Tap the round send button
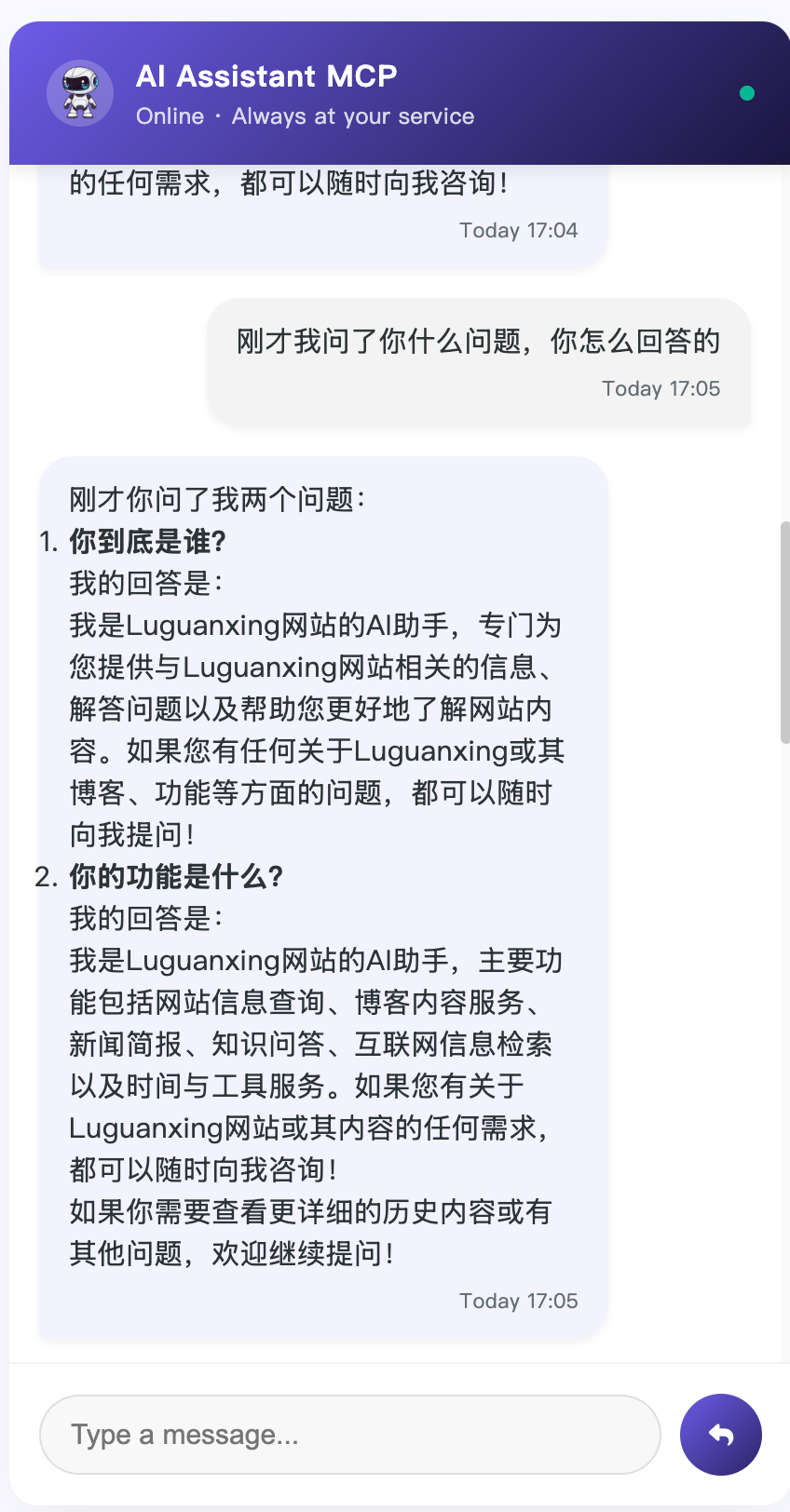The width and height of the screenshot is (790, 1512). pyautogui.click(x=720, y=1434)
